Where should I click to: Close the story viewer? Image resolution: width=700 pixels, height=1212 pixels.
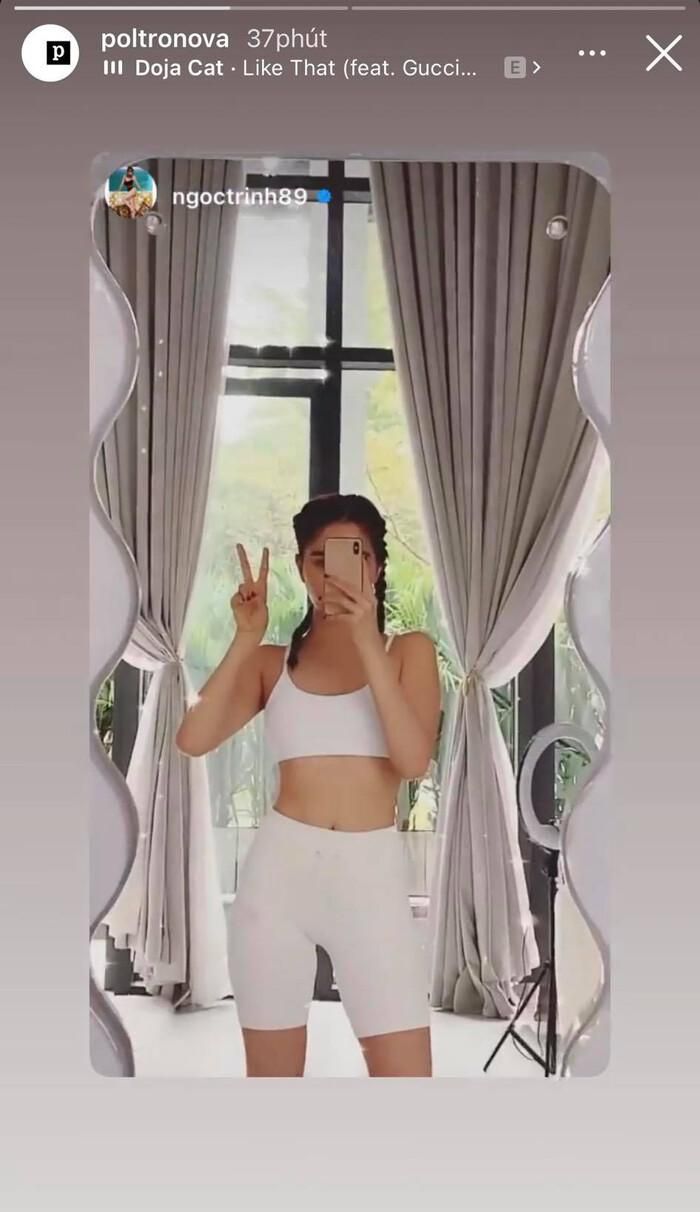click(x=663, y=53)
